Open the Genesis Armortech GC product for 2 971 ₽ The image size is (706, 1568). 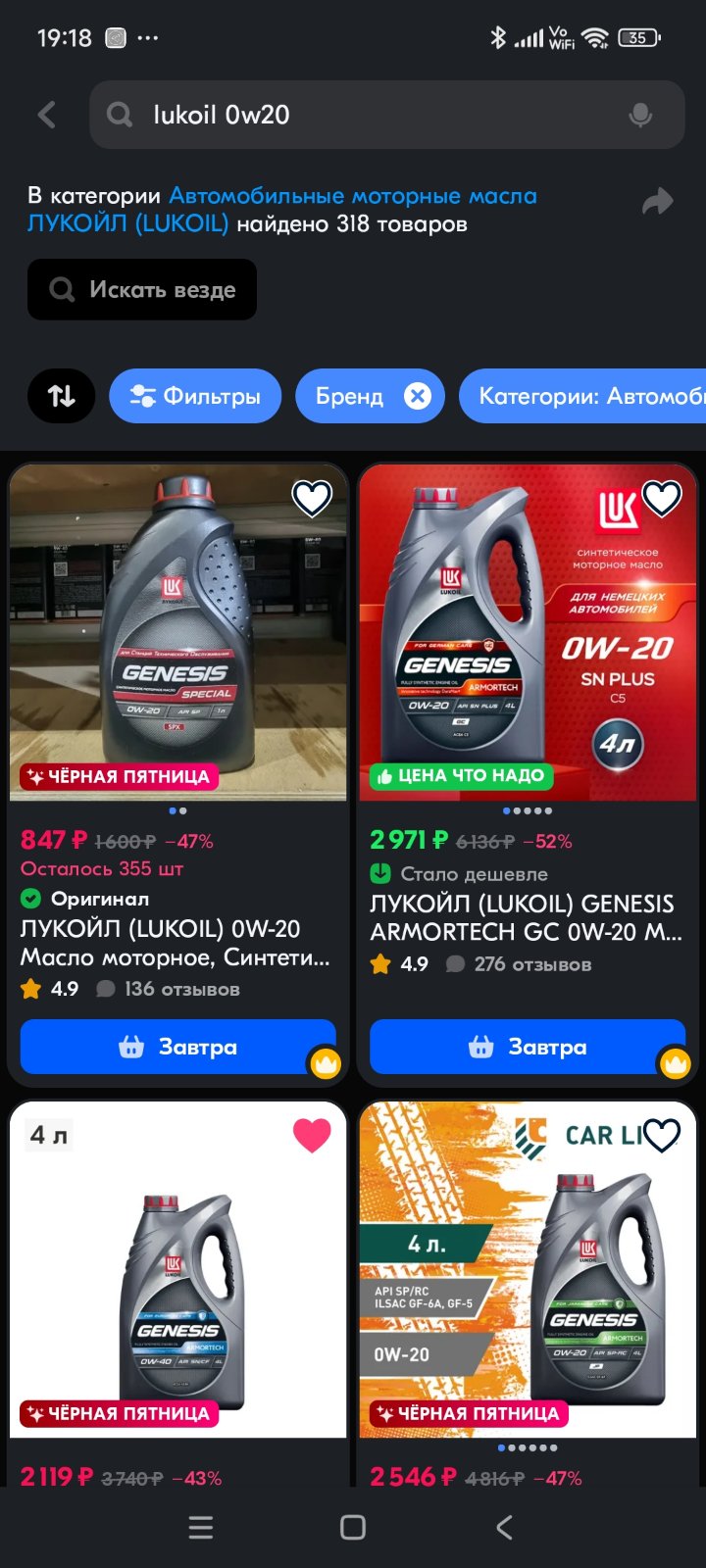click(x=526, y=917)
